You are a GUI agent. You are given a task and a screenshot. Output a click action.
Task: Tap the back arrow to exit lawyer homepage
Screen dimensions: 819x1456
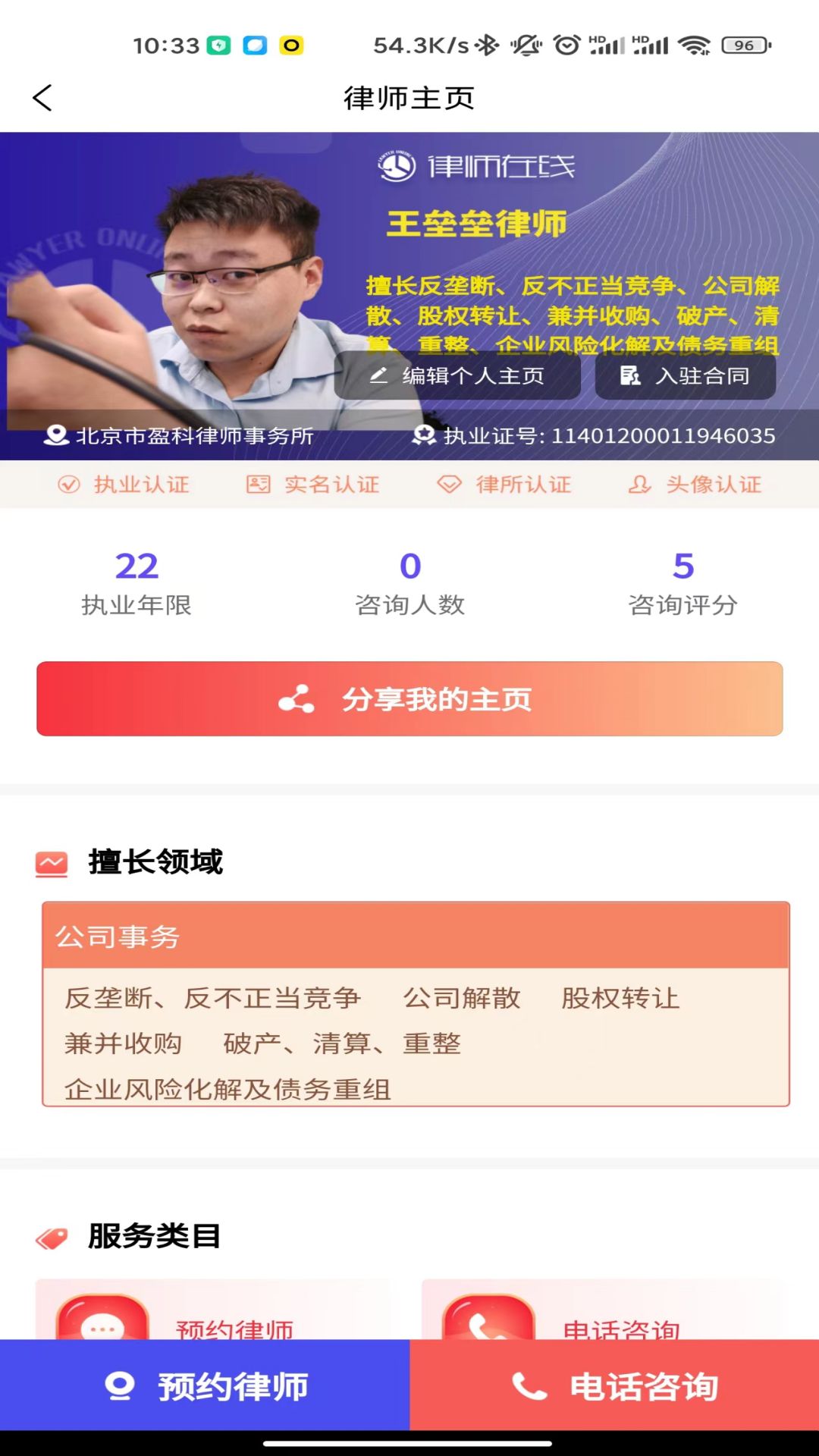tap(43, 98)
